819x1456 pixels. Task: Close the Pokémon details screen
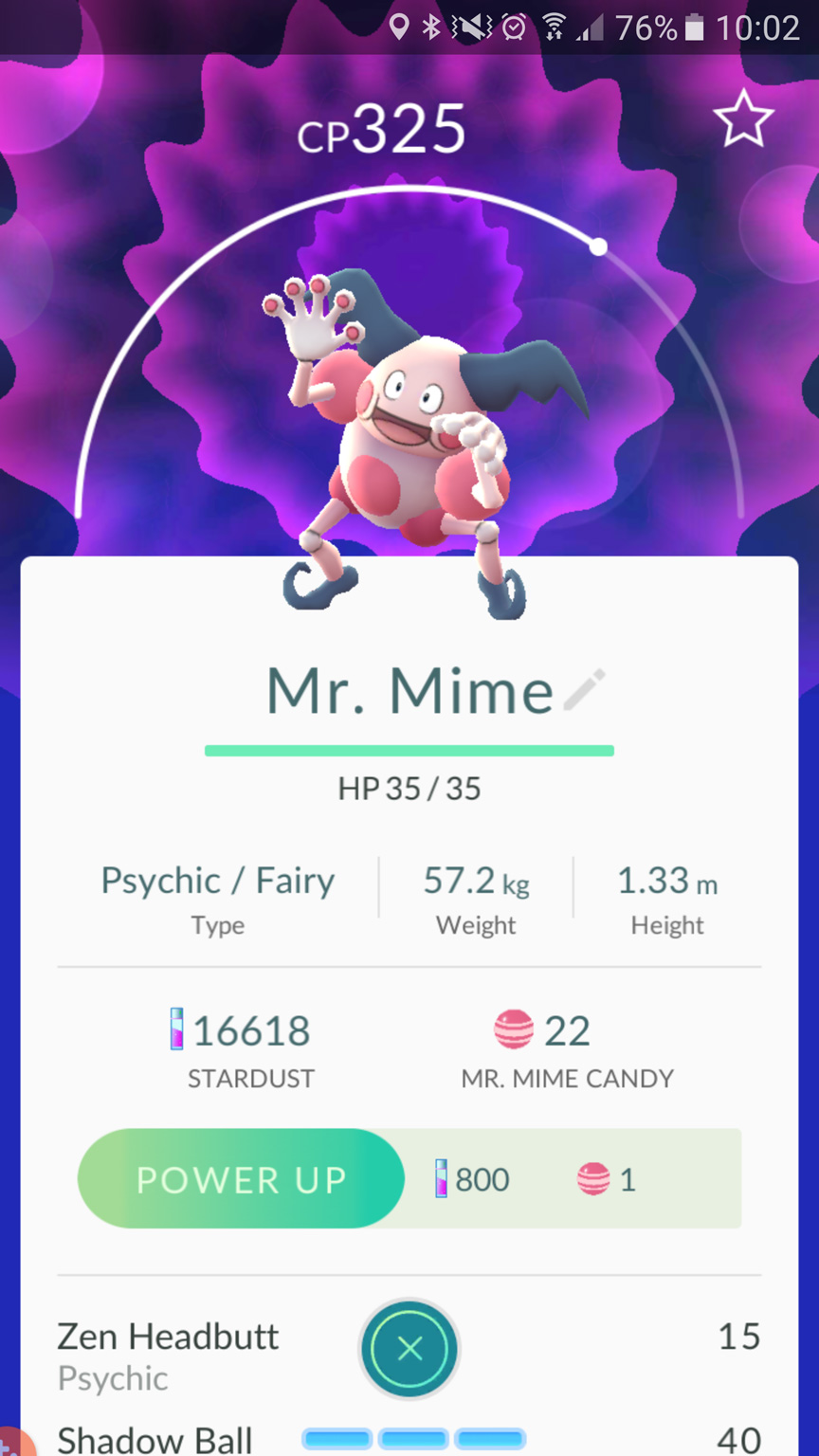click(409, 1349)
